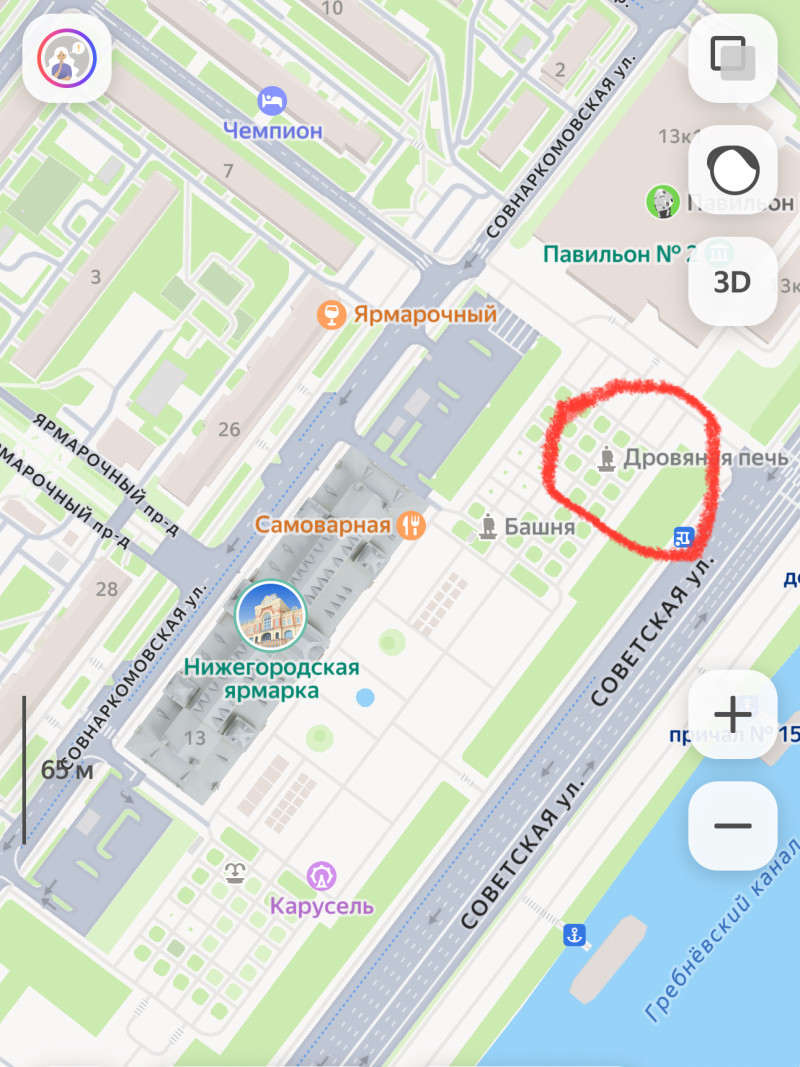
Task: Tap the bus stop icon on Советская ул.
Action: point(684,539)
